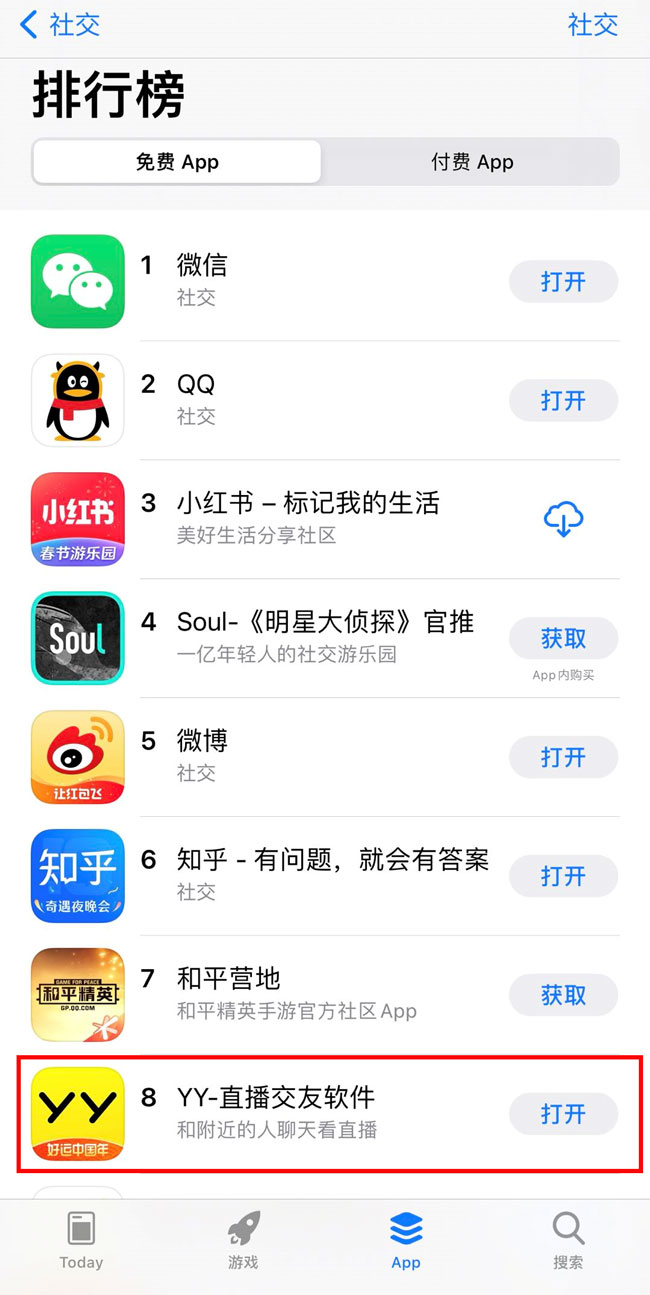This screenshot has height=1295, width=650.
Task: View the Soul app details row
Action: pyautogui.click(x=300, y=637)
